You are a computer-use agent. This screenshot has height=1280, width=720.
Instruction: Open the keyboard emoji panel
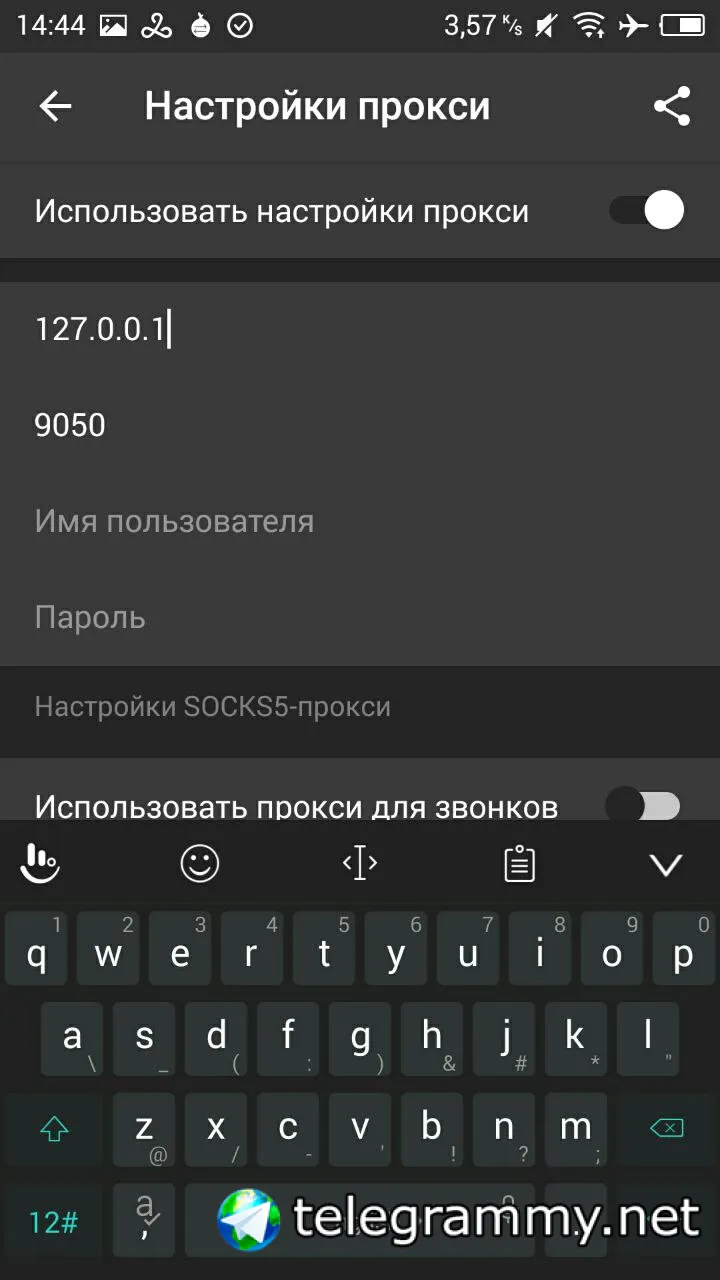(200, 863)
